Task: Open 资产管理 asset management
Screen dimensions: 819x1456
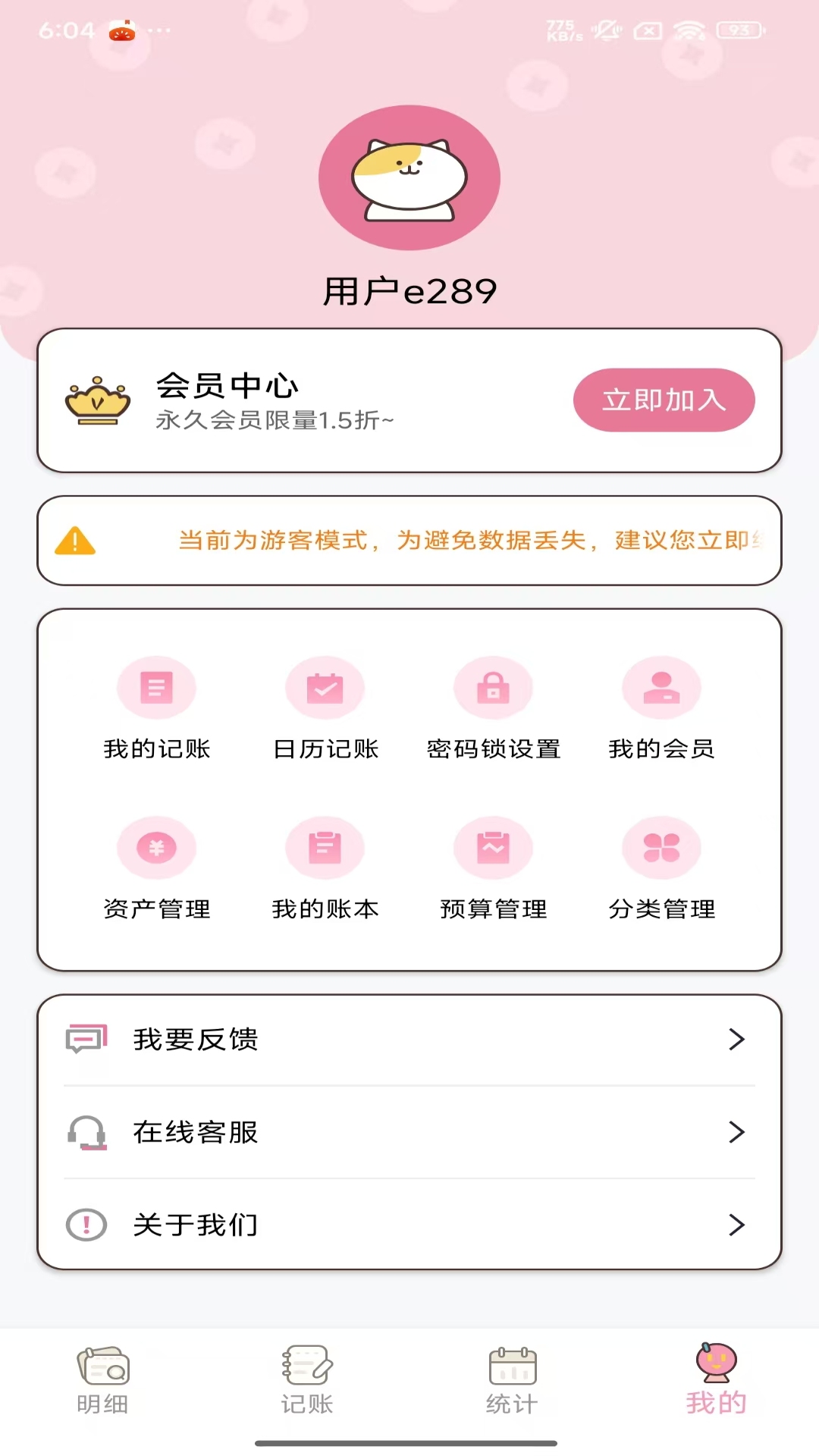Action: click(x=157, y=848)
